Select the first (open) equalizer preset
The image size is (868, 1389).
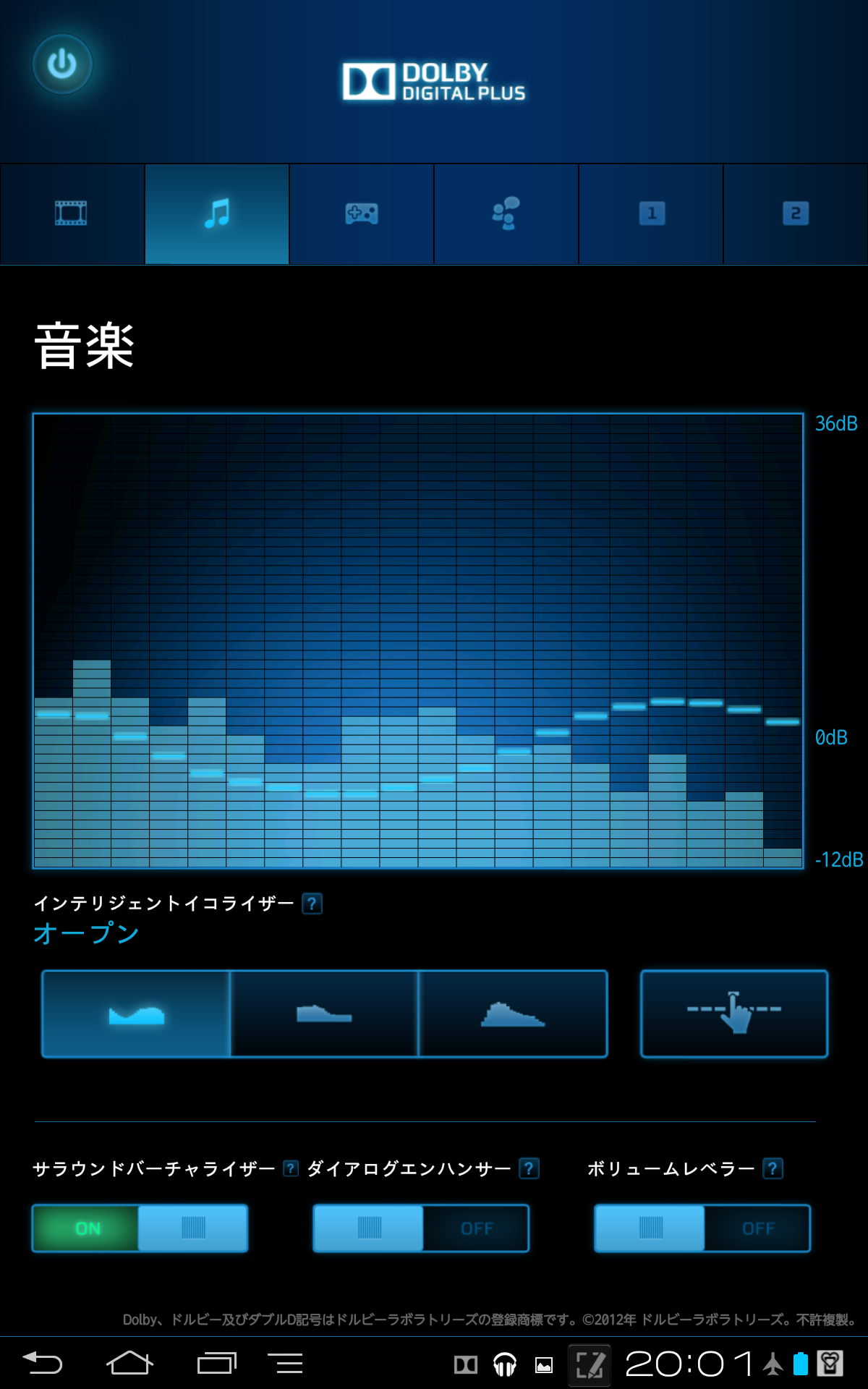136,1014
